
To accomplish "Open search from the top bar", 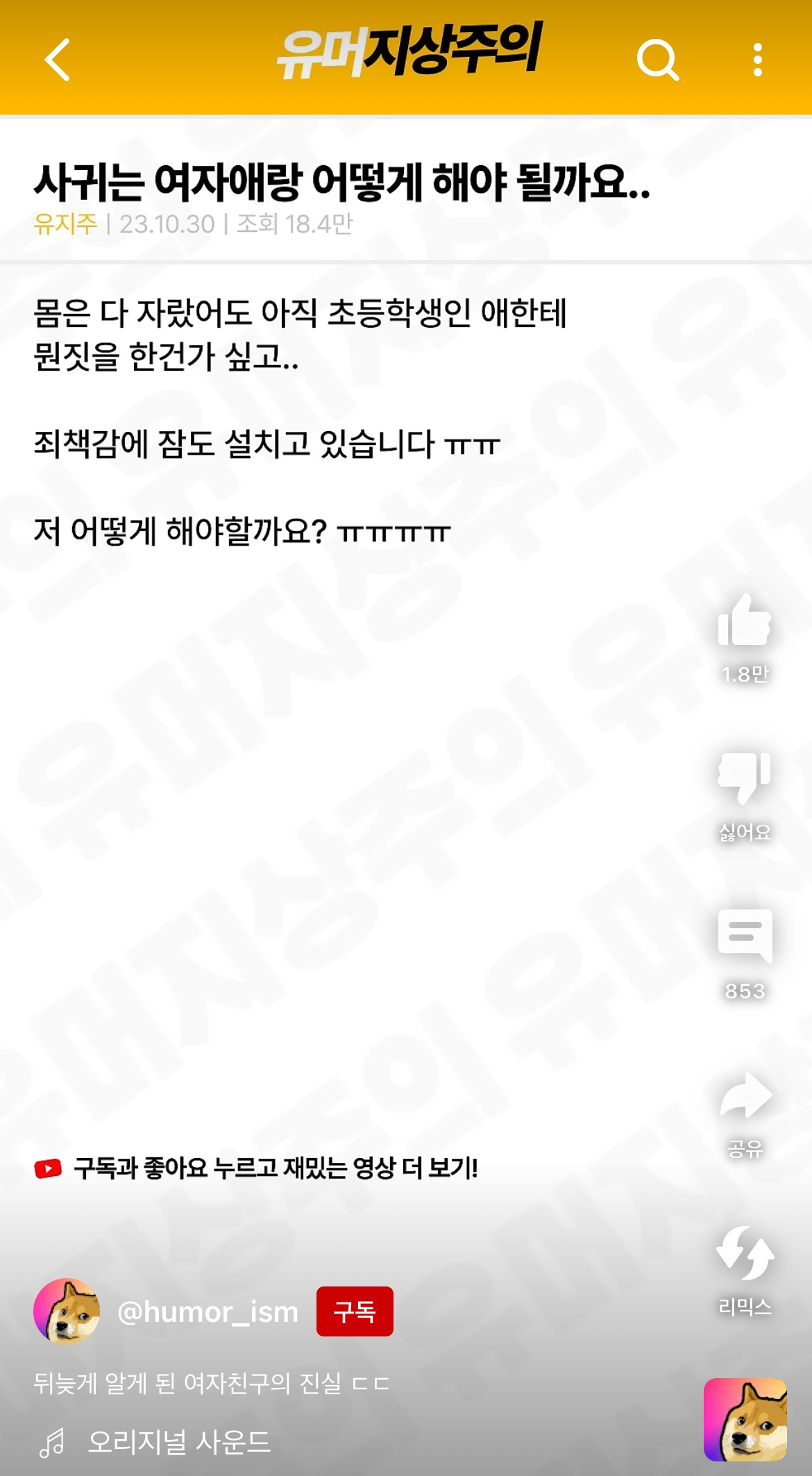I will (657, 60).
